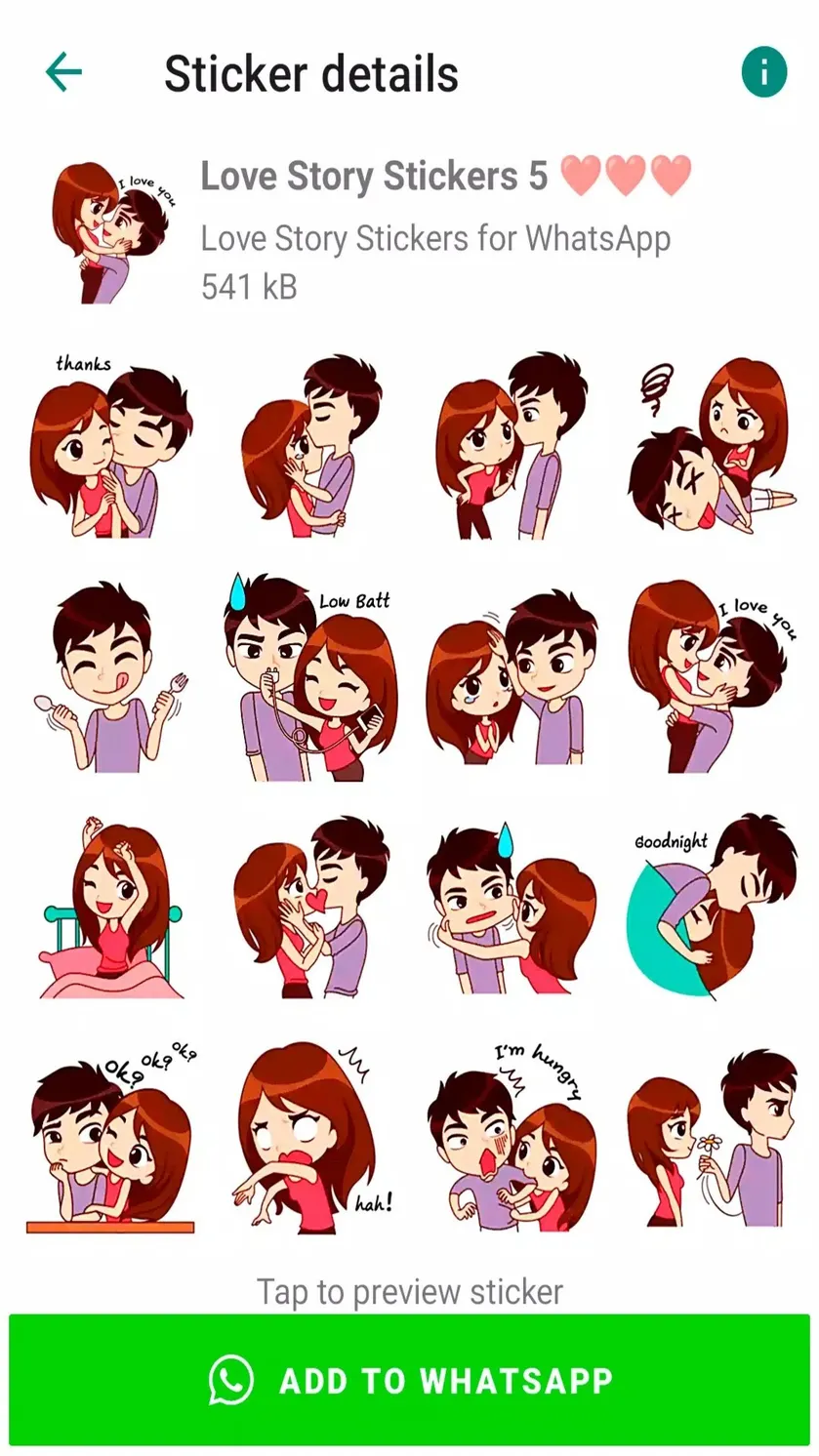
Task: Open the info icon
Action: pos(763,72)
